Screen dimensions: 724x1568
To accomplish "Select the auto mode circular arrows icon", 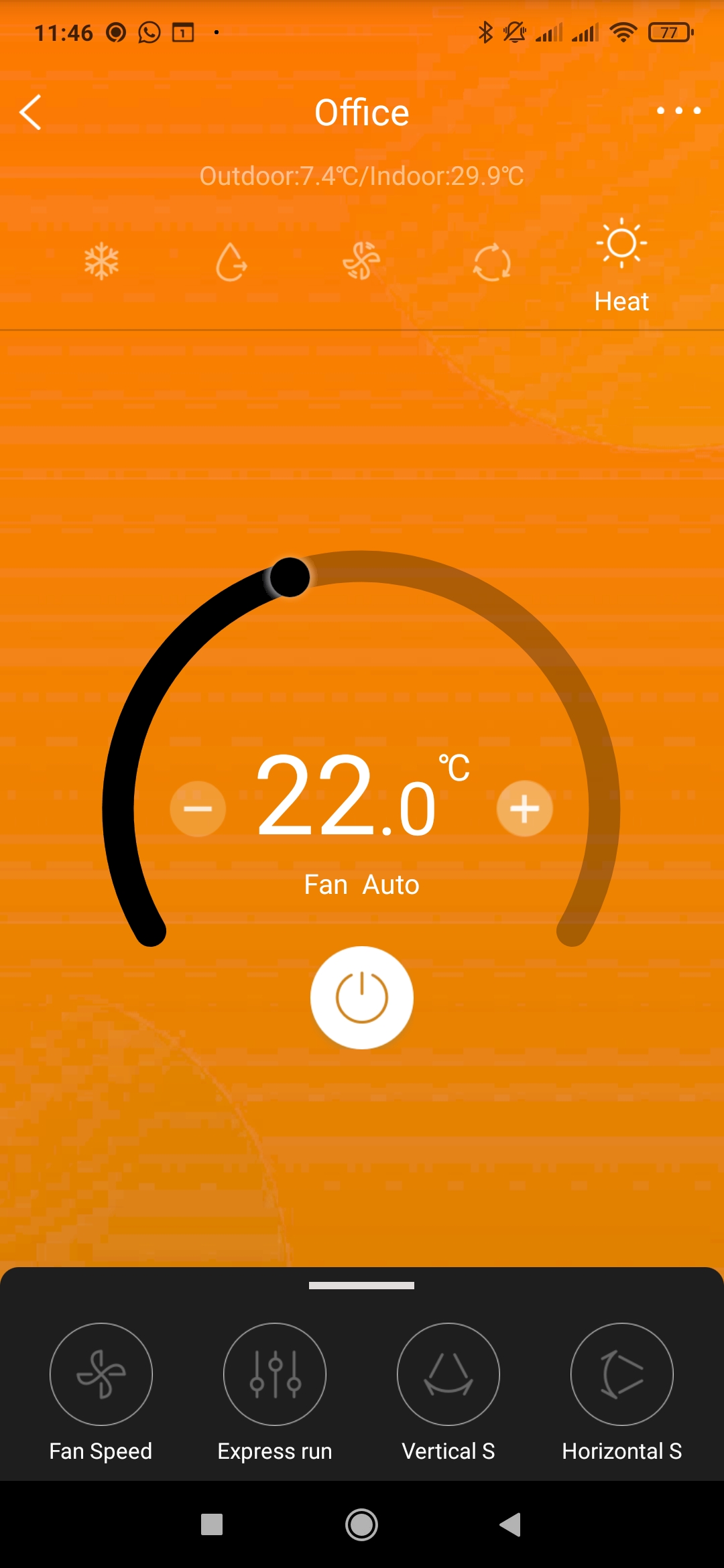I will pos(492,263).
